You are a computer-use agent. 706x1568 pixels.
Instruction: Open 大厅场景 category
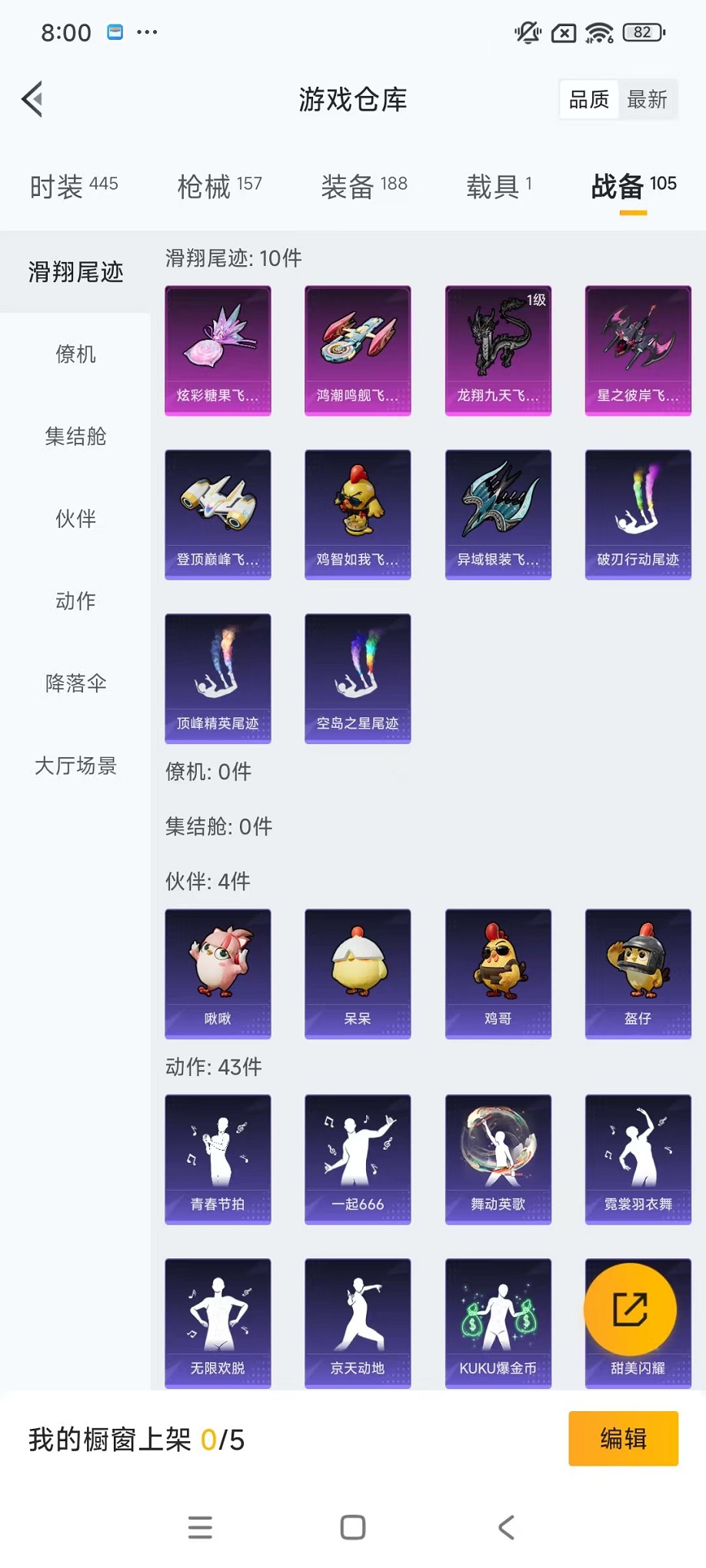[75, 766]
